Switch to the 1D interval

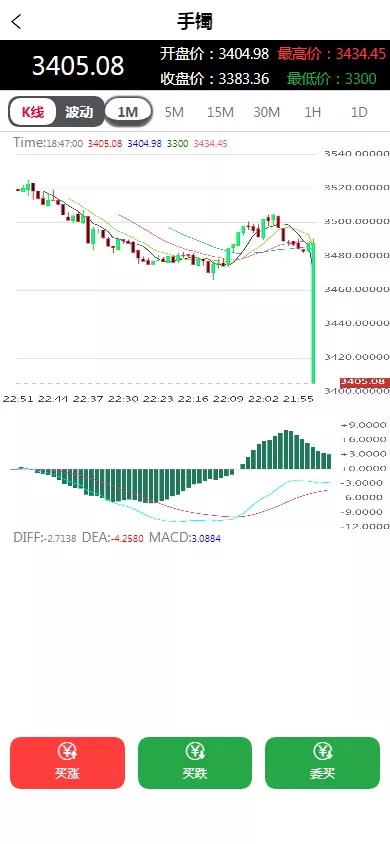pyautogui.click(x=359, y=112)
